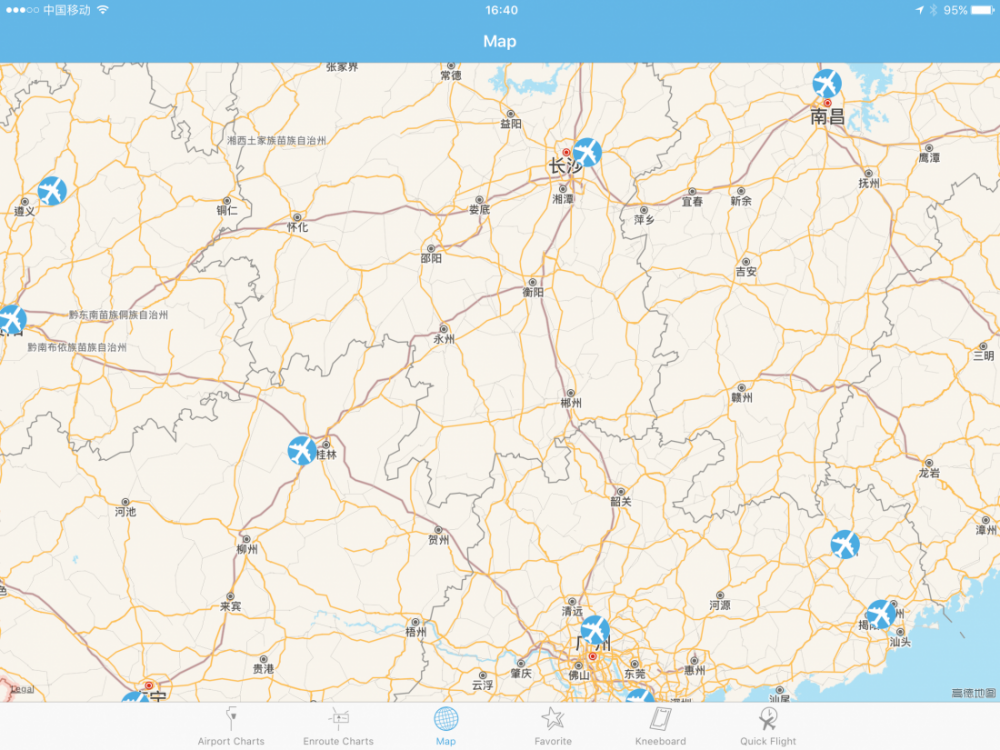Select the airport marker south of 龙岩
The height and width of the screenshot is (750, 1000).
tap(845, 545)
